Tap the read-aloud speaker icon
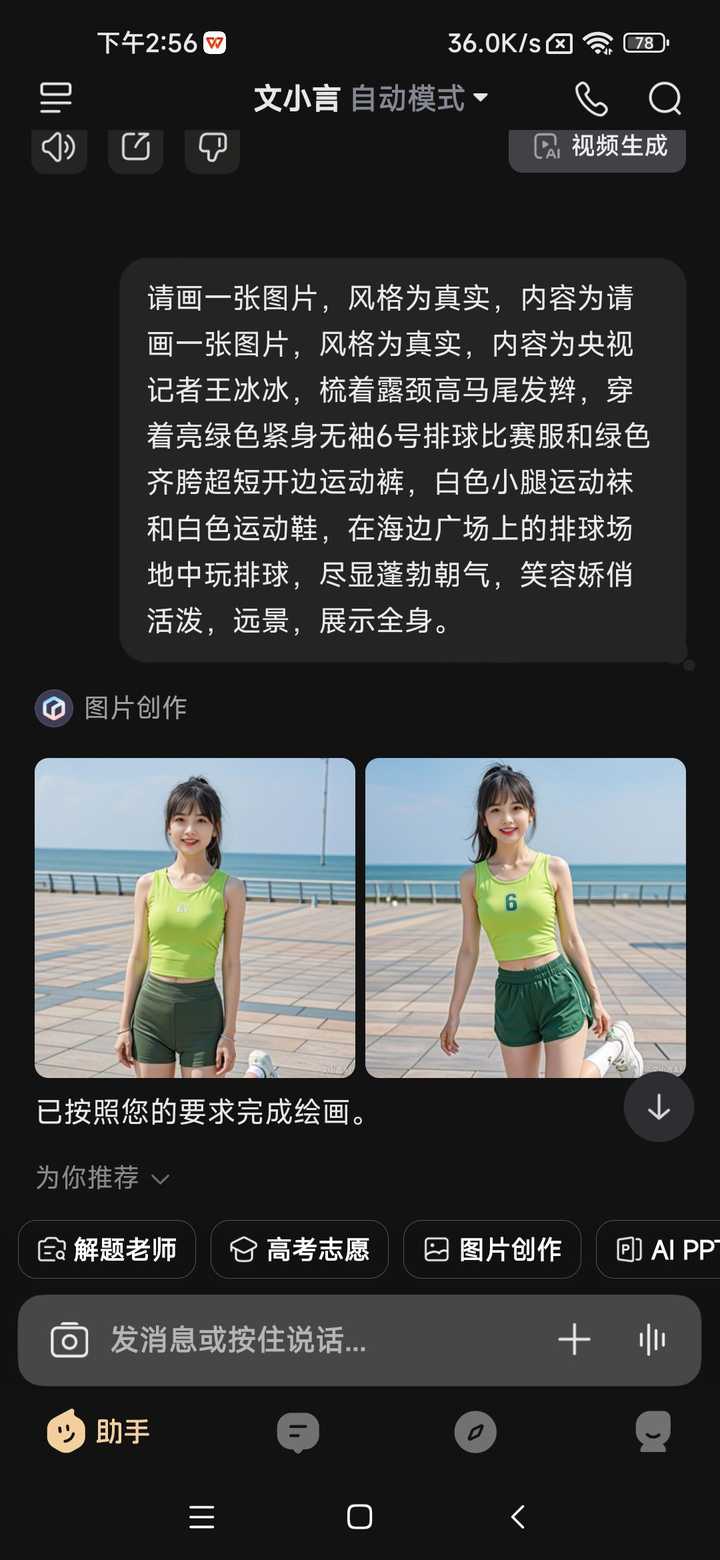The height and width of the screenshot is (1560, 720). pos(59,148)
